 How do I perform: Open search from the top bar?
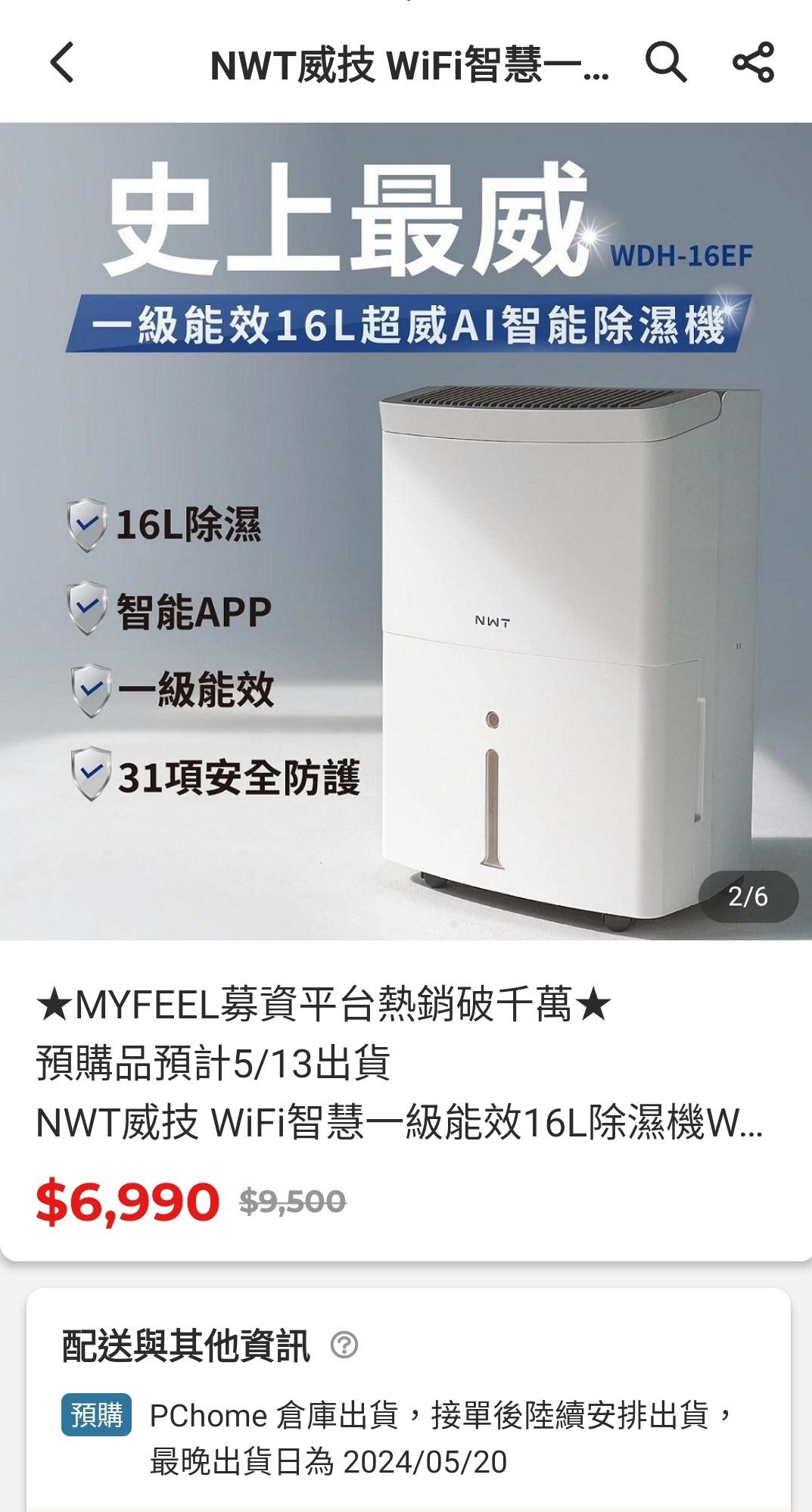[x=665, y=62]
